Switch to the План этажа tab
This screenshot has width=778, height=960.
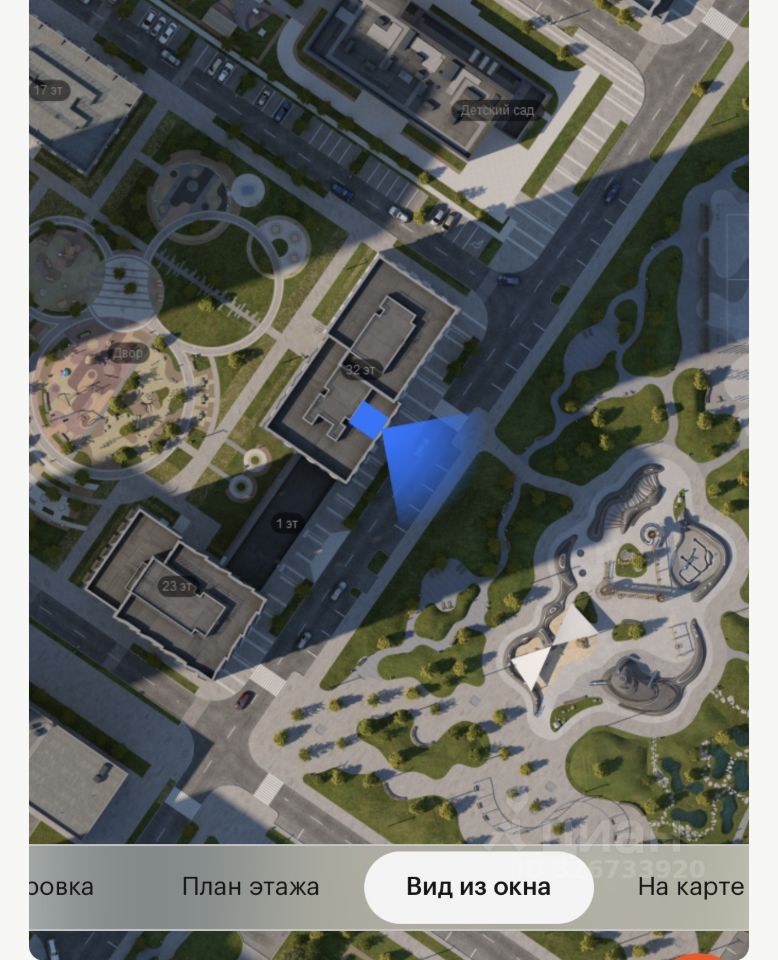[x=250, y=886]
